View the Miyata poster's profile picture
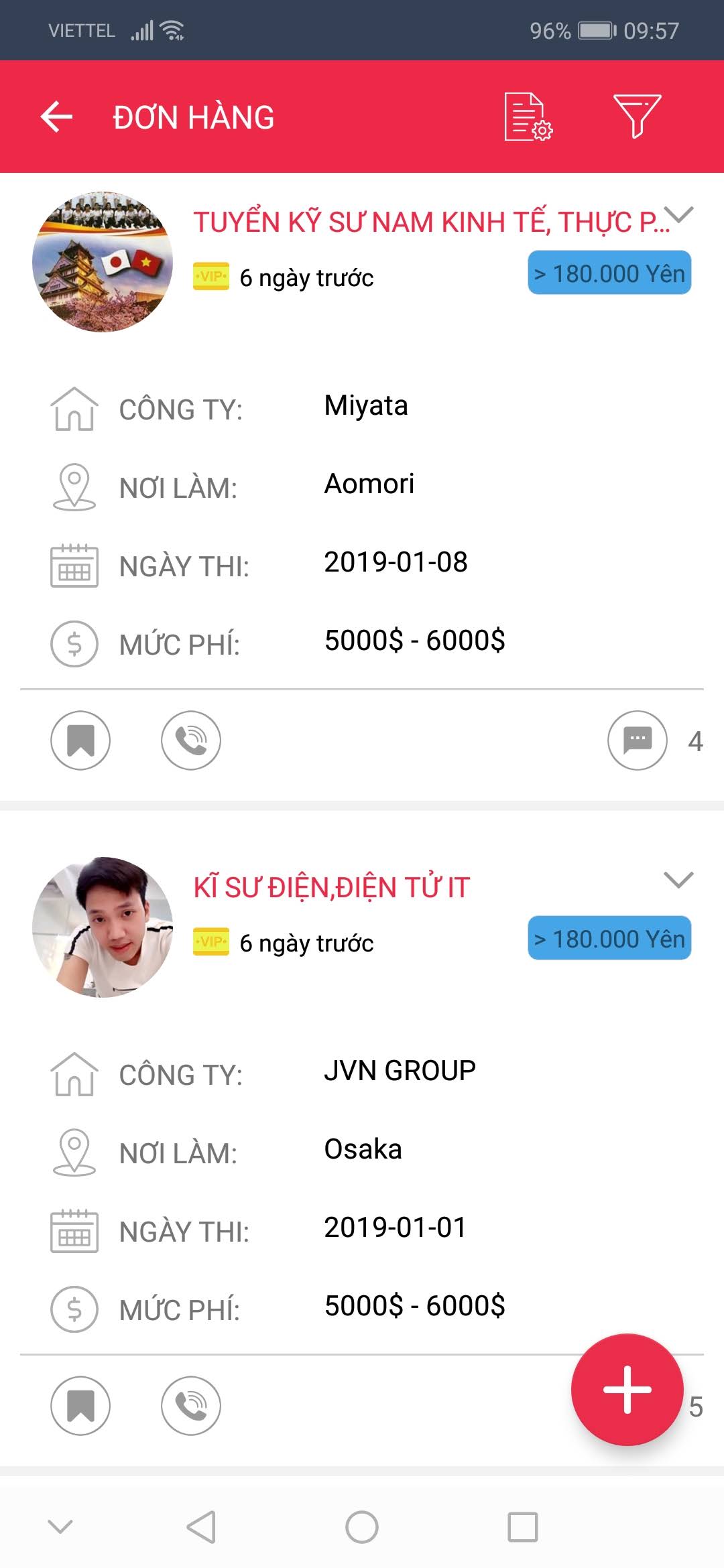The height and width of the screenshot is (1568, 724). click(x=103, y=262)
